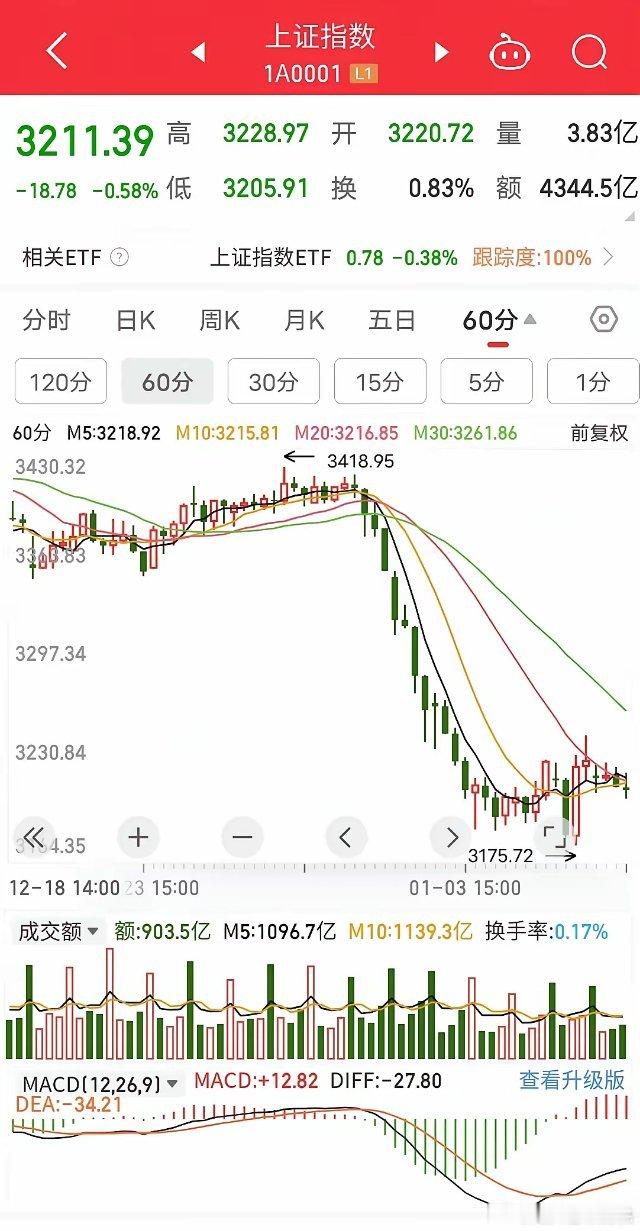Screen dimensions: 640x1231
Task: Switch to the previous stock with left triangle
Action: click(199, 52)
